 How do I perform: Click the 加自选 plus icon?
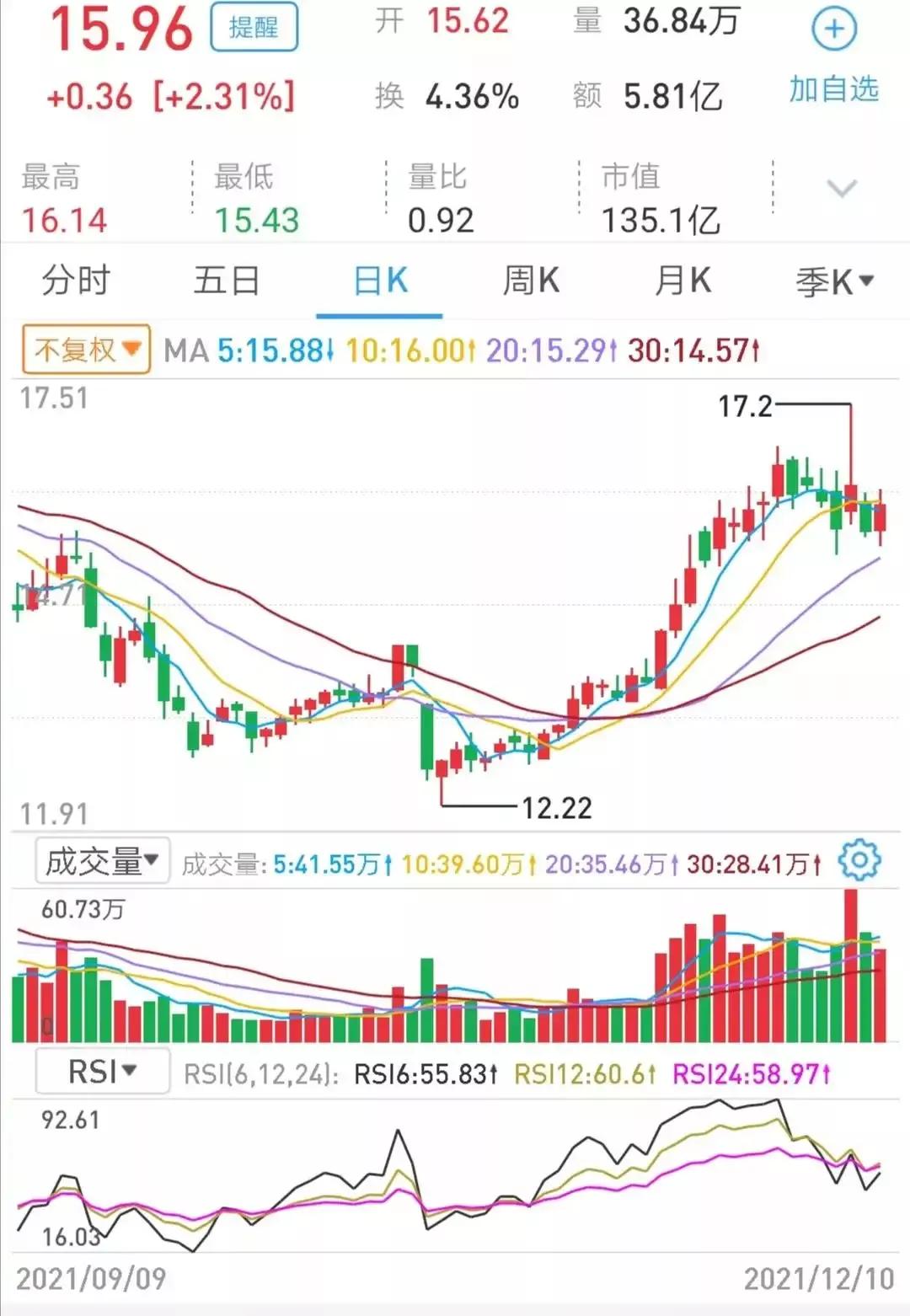coord(832,26)
